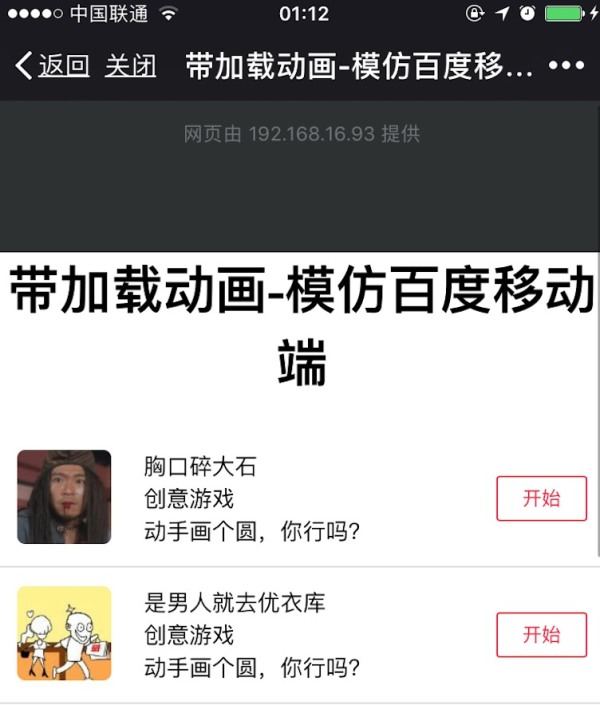Close the web page with 关闭
This screenshot has width=600, height=705.
pyautogui.click(x=131, y=67)
